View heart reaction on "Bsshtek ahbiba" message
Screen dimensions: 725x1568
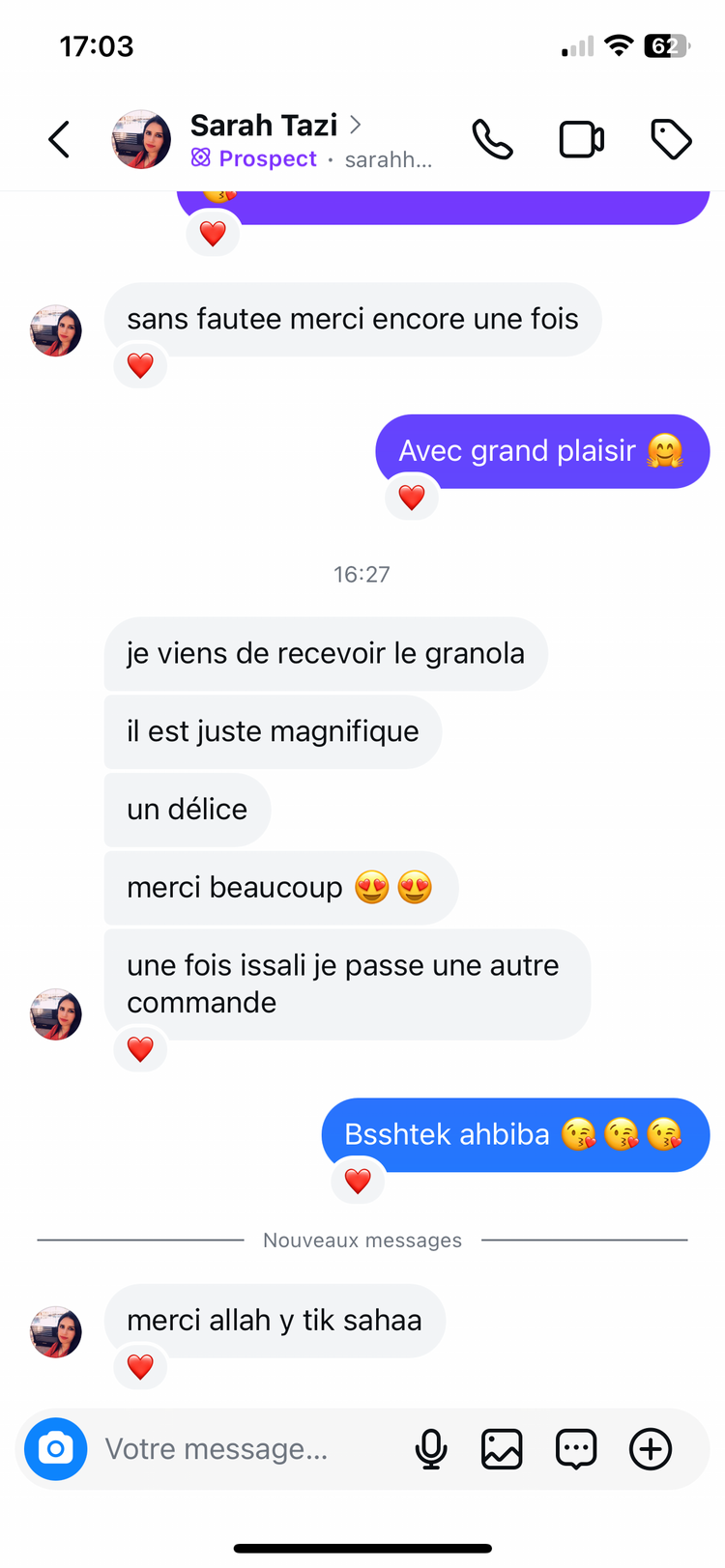(x=358, y=1181)
